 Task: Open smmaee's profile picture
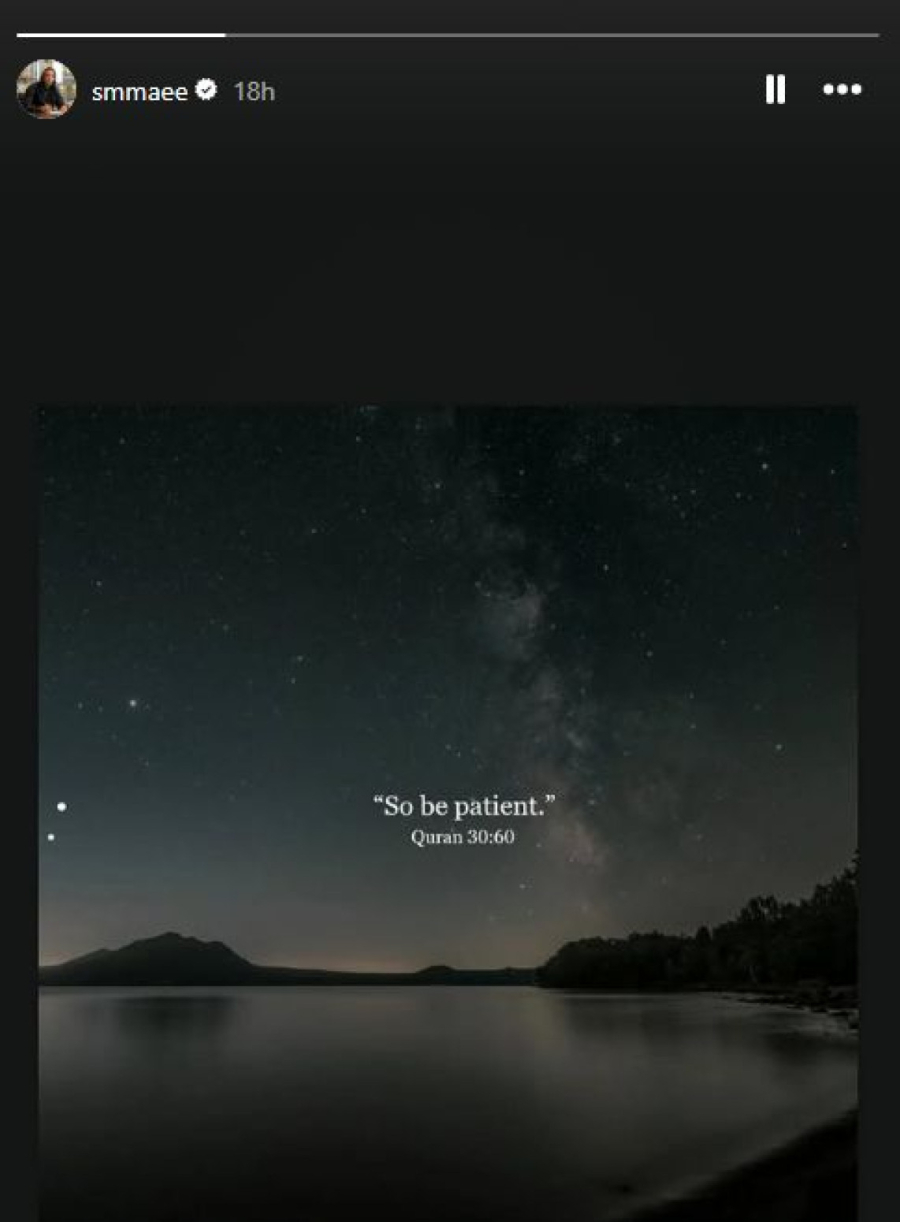[46, 90]
